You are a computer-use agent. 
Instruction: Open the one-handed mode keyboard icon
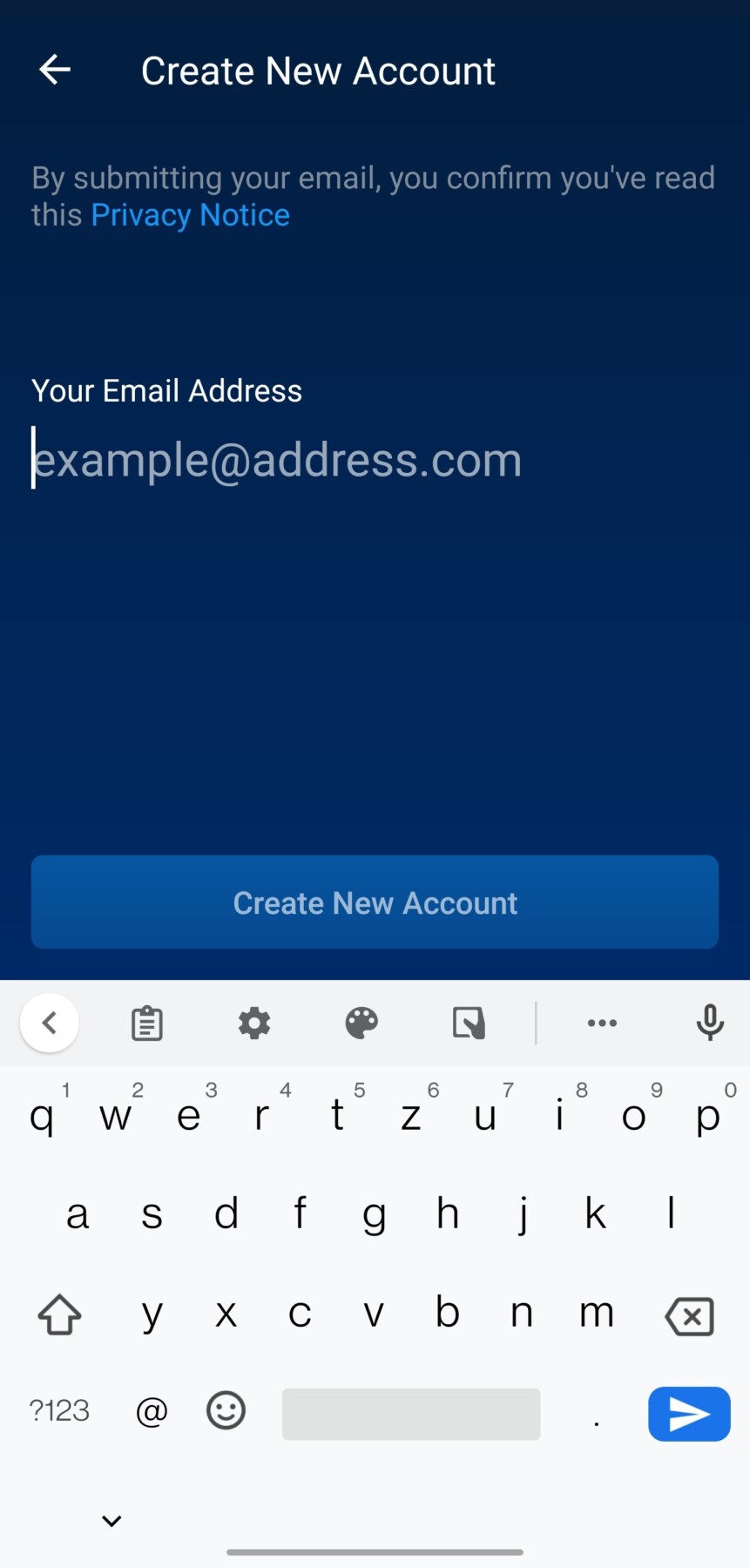469,1023
